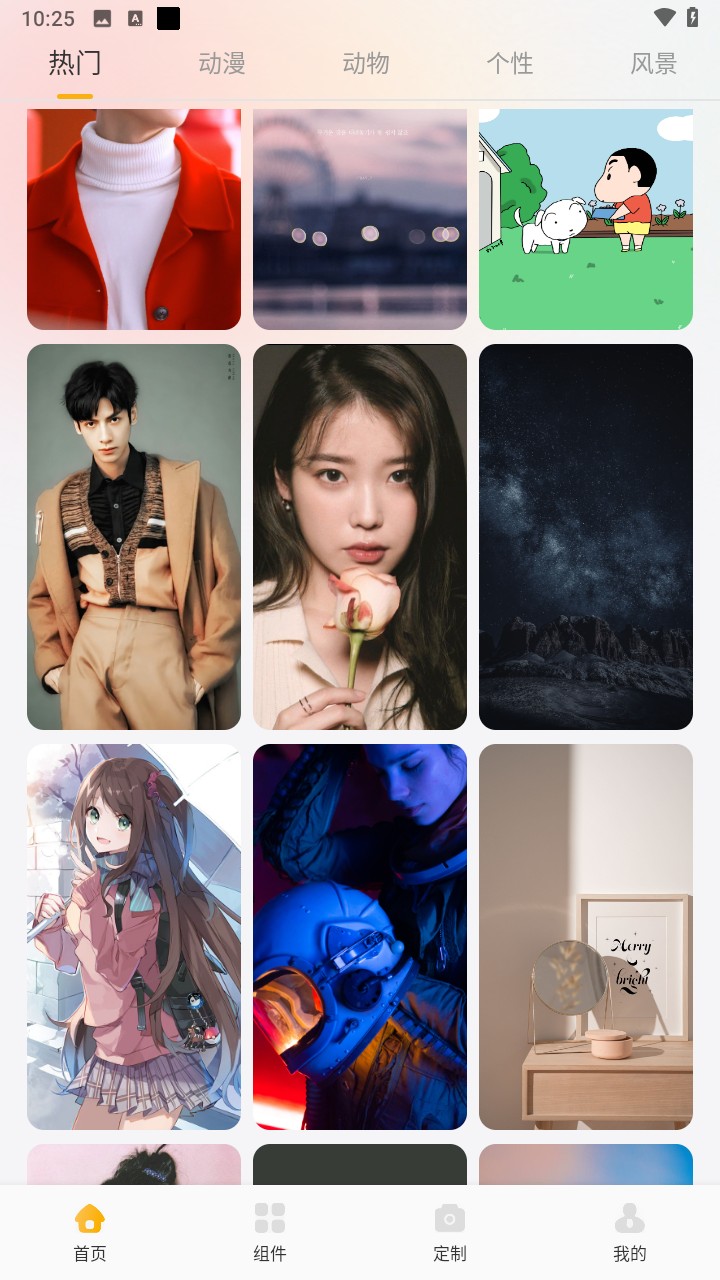Viewport: 720px width, 1280px height.
Task: View the woman holding a rose wallpaper
Action: [x=360, y=537]
